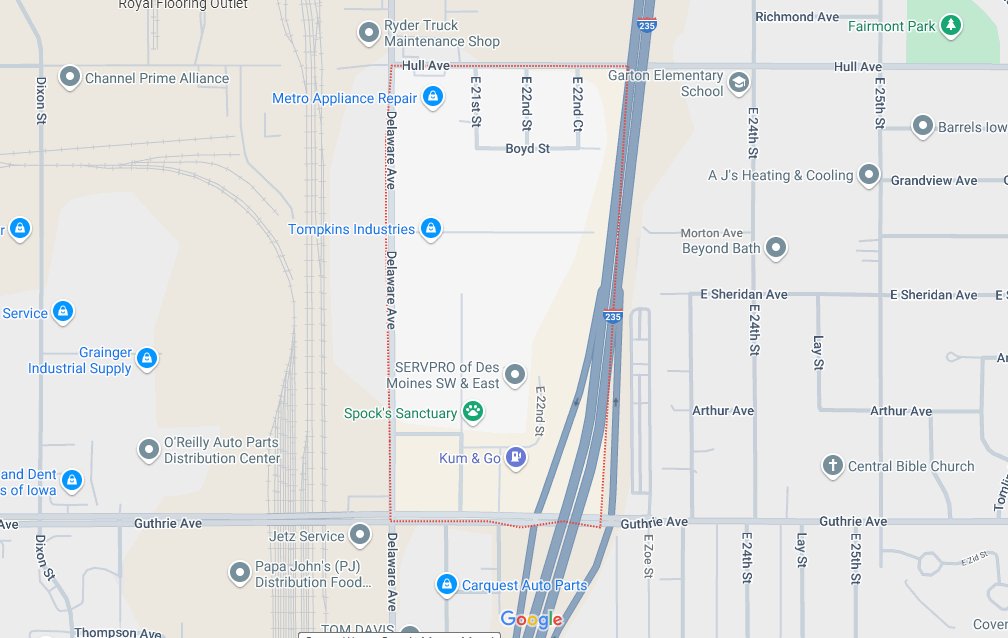Screen dimensions: 1008x638
Task: Select the Channel Prime Alliance marker
Action: coord(70,77)
